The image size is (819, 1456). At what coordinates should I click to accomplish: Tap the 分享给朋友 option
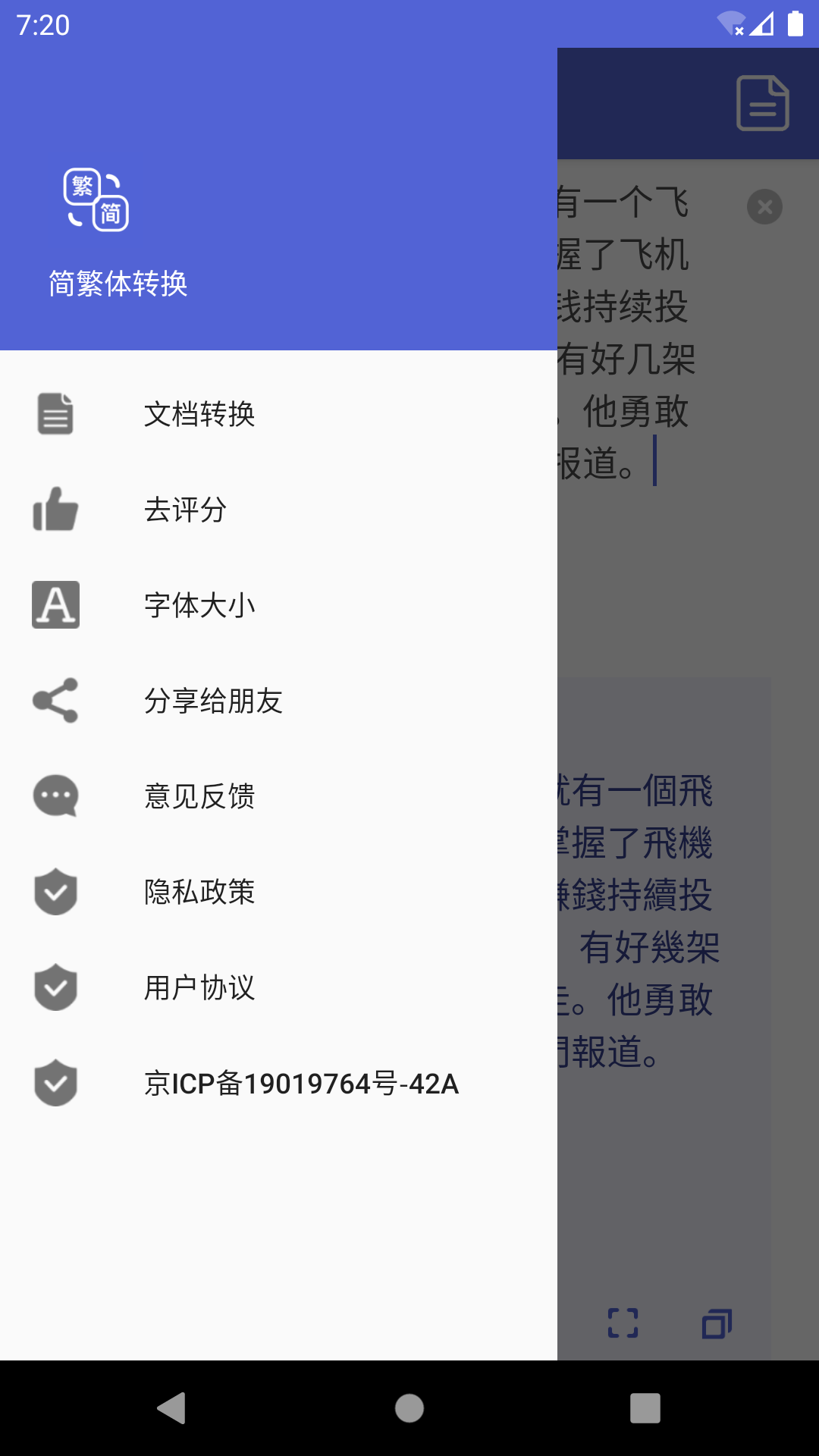(213, 701)
